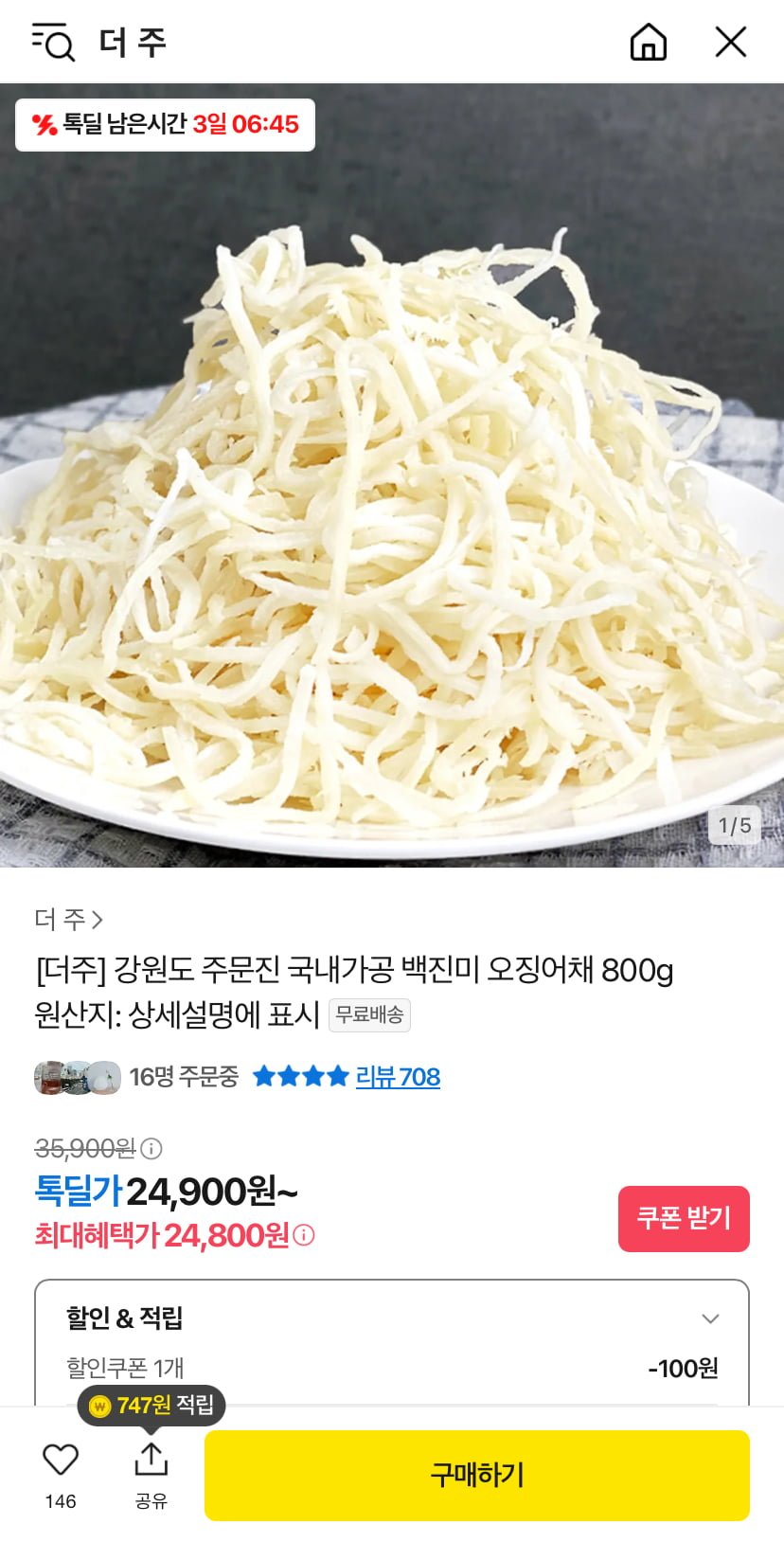Tap the 1/5 image counter
This screenshot has width=784, height=1542.
pos(733,825)
